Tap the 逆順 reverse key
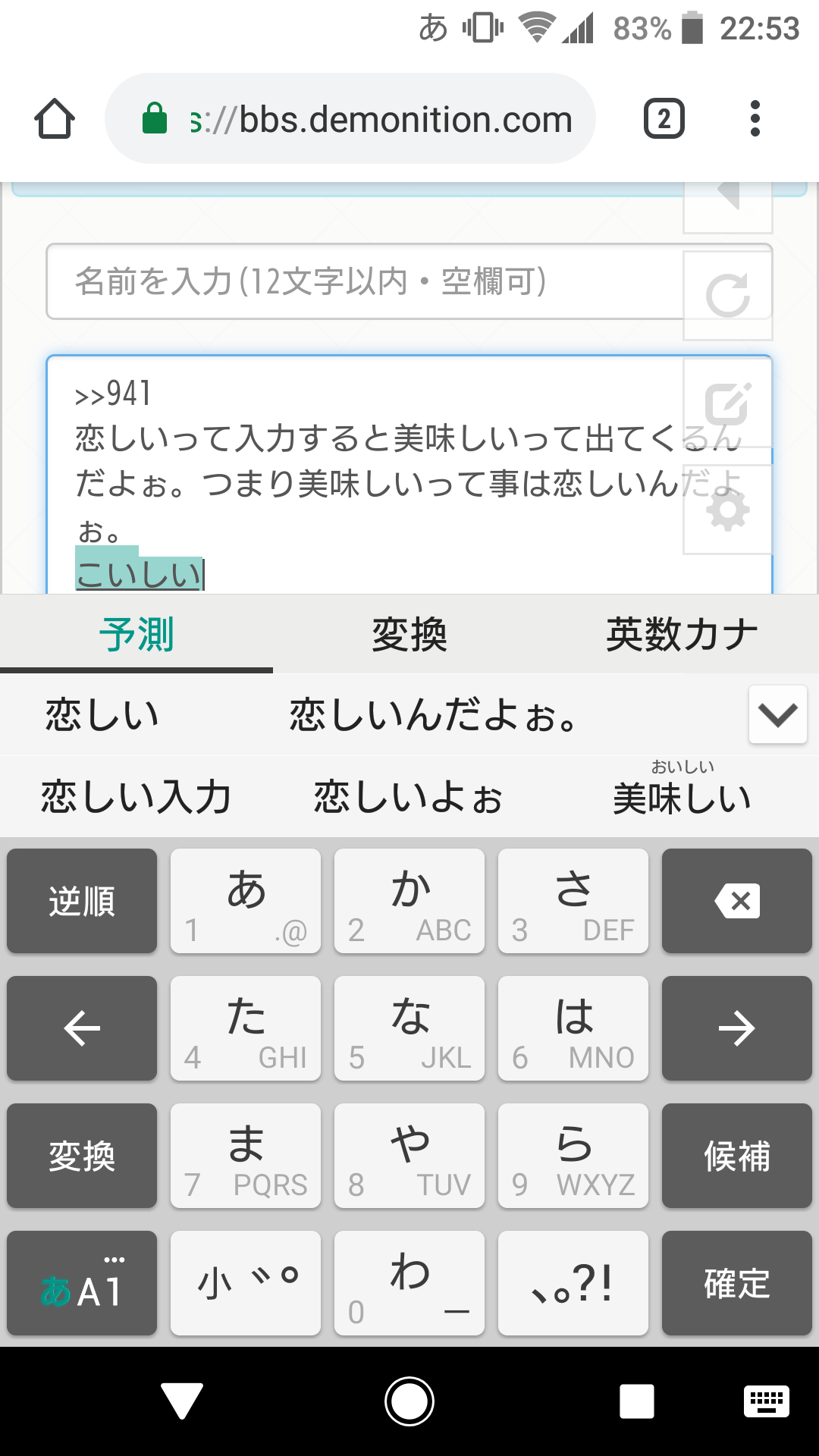 click(82, 901)
